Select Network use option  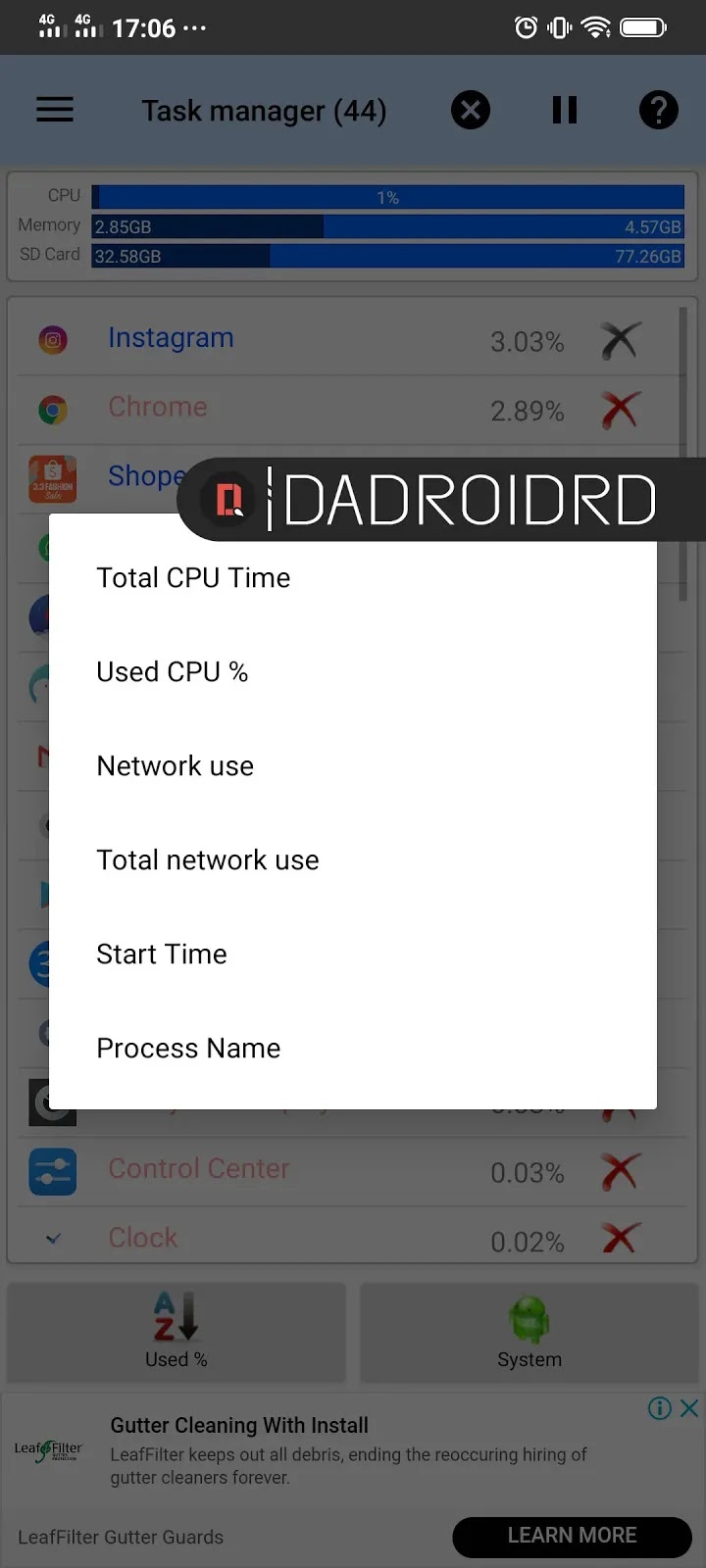(x=176, y=766)
